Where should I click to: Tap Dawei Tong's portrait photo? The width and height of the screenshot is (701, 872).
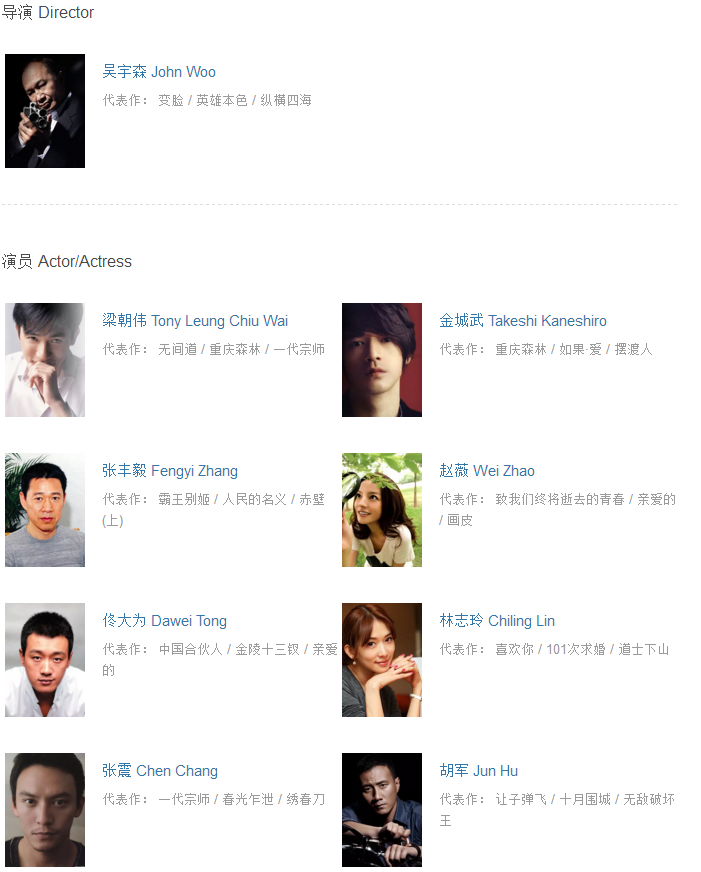coord(45,660)
